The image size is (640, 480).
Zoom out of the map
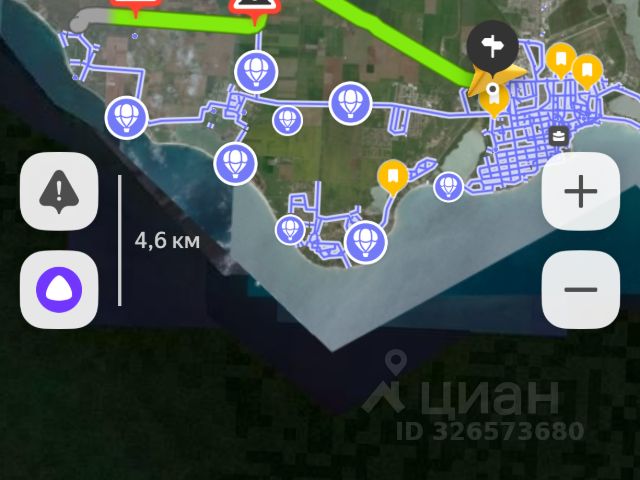tap(580, 290)
